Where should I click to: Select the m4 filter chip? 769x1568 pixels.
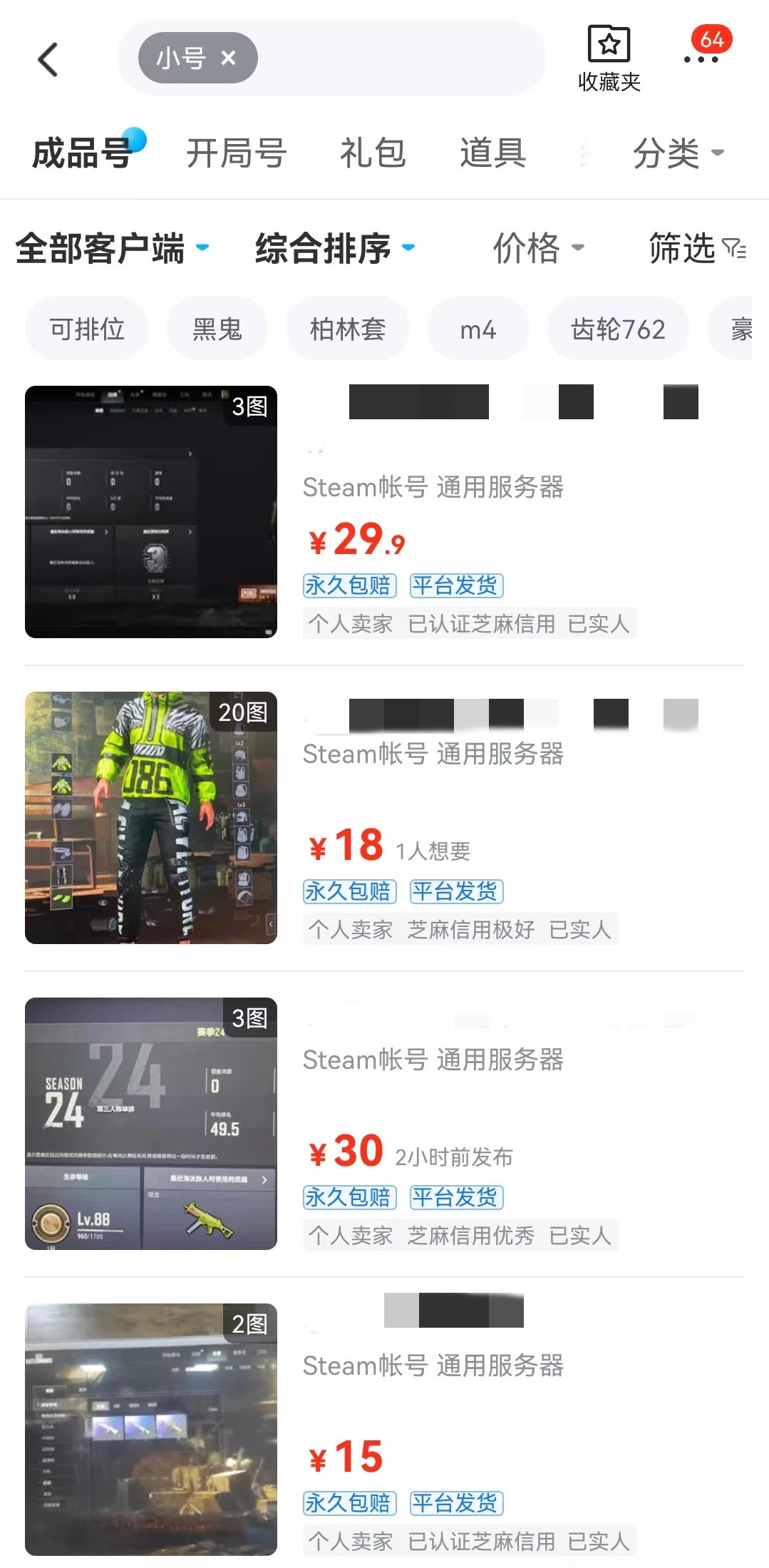478,329
